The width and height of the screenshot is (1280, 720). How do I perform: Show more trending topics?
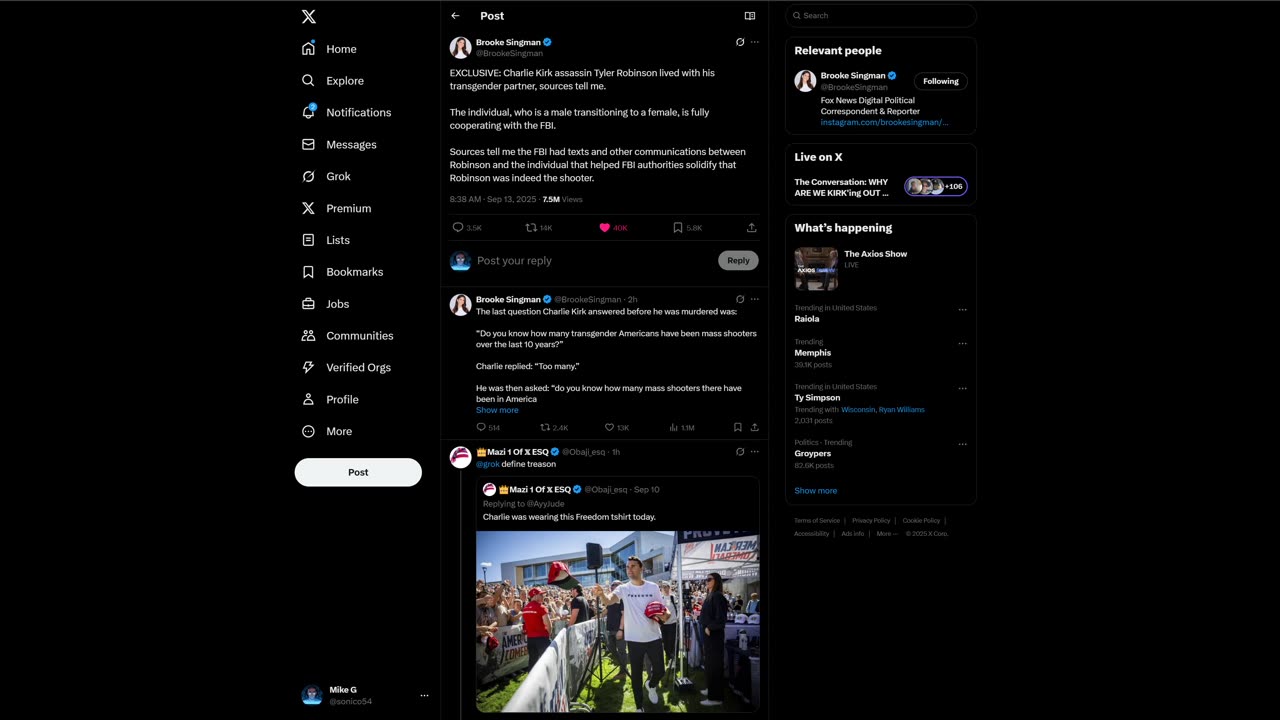click(x=815, y=491)
